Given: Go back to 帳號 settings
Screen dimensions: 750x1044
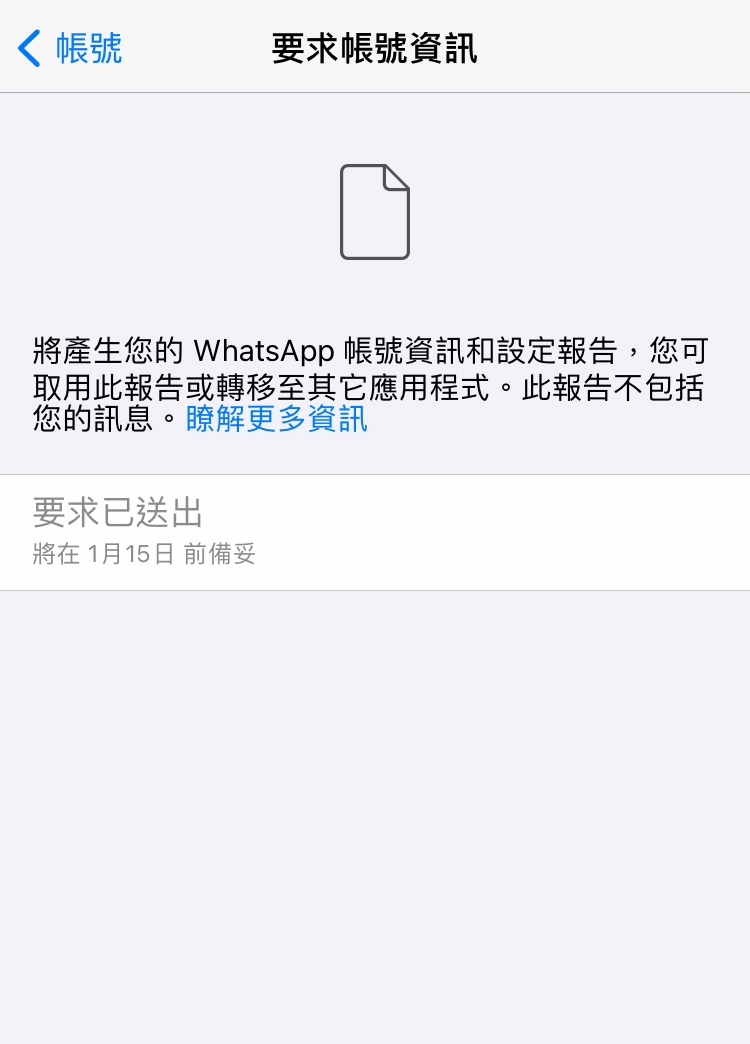Looking at the screenshot, I should [x=70, y=47].
